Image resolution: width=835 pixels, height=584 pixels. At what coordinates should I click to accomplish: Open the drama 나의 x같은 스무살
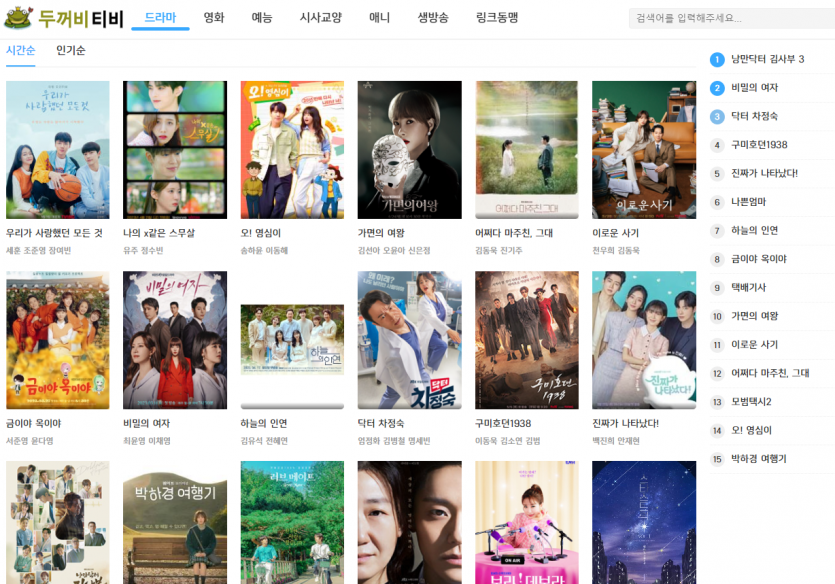tap(175, 150)
